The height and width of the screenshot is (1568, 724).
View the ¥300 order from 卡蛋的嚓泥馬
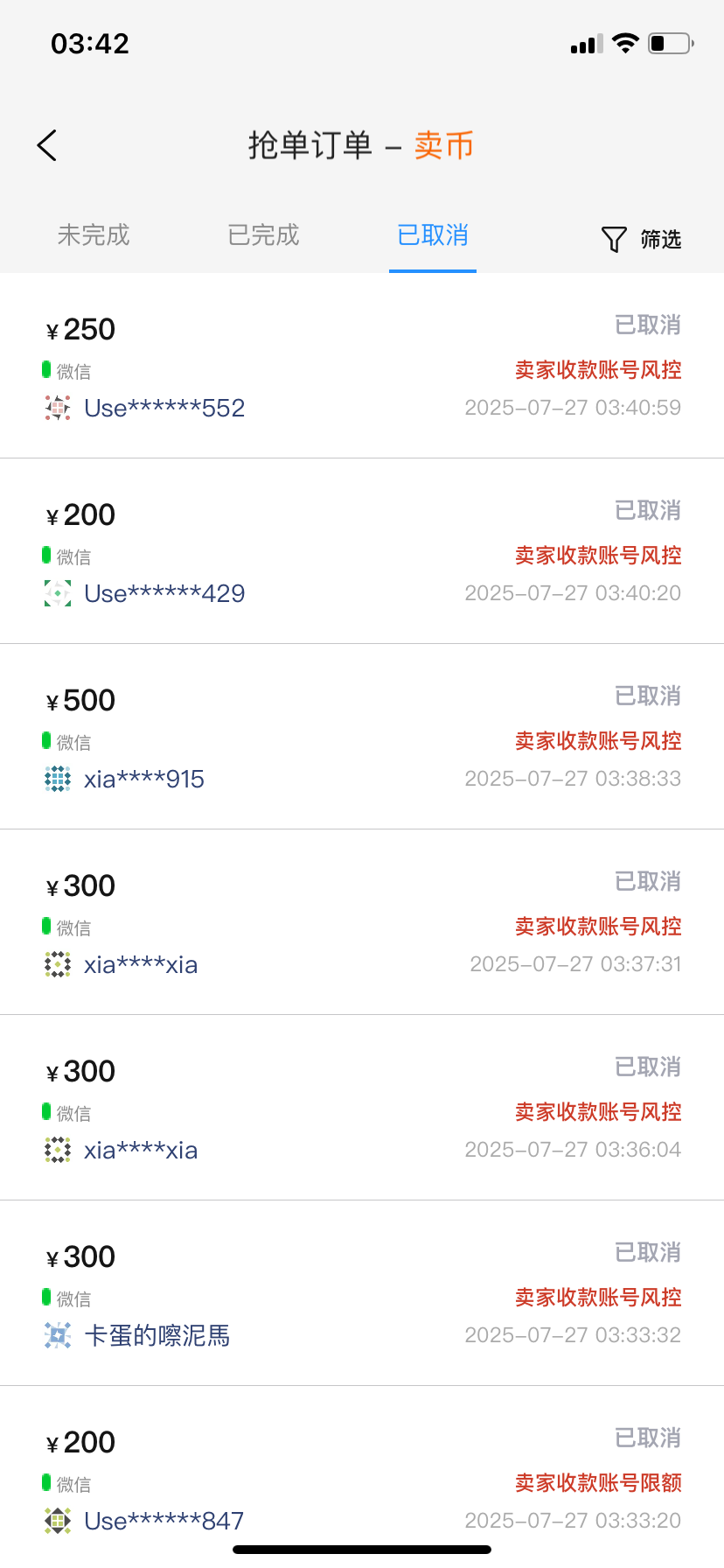(x=362, y=1295)
